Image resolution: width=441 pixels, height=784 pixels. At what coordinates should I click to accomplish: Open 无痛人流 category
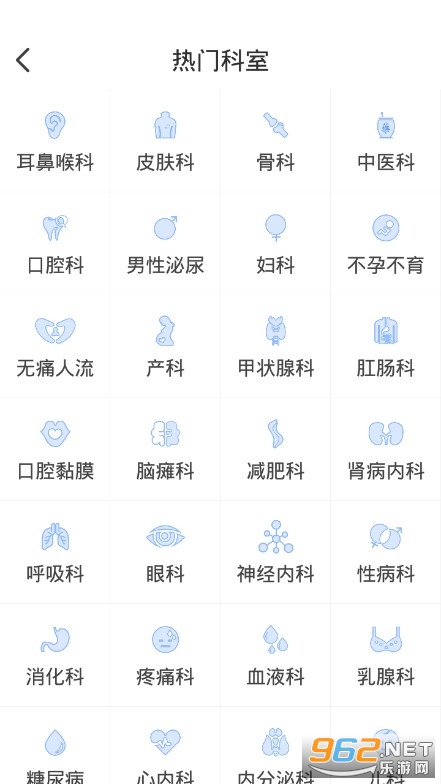click(x=55, y=347)
